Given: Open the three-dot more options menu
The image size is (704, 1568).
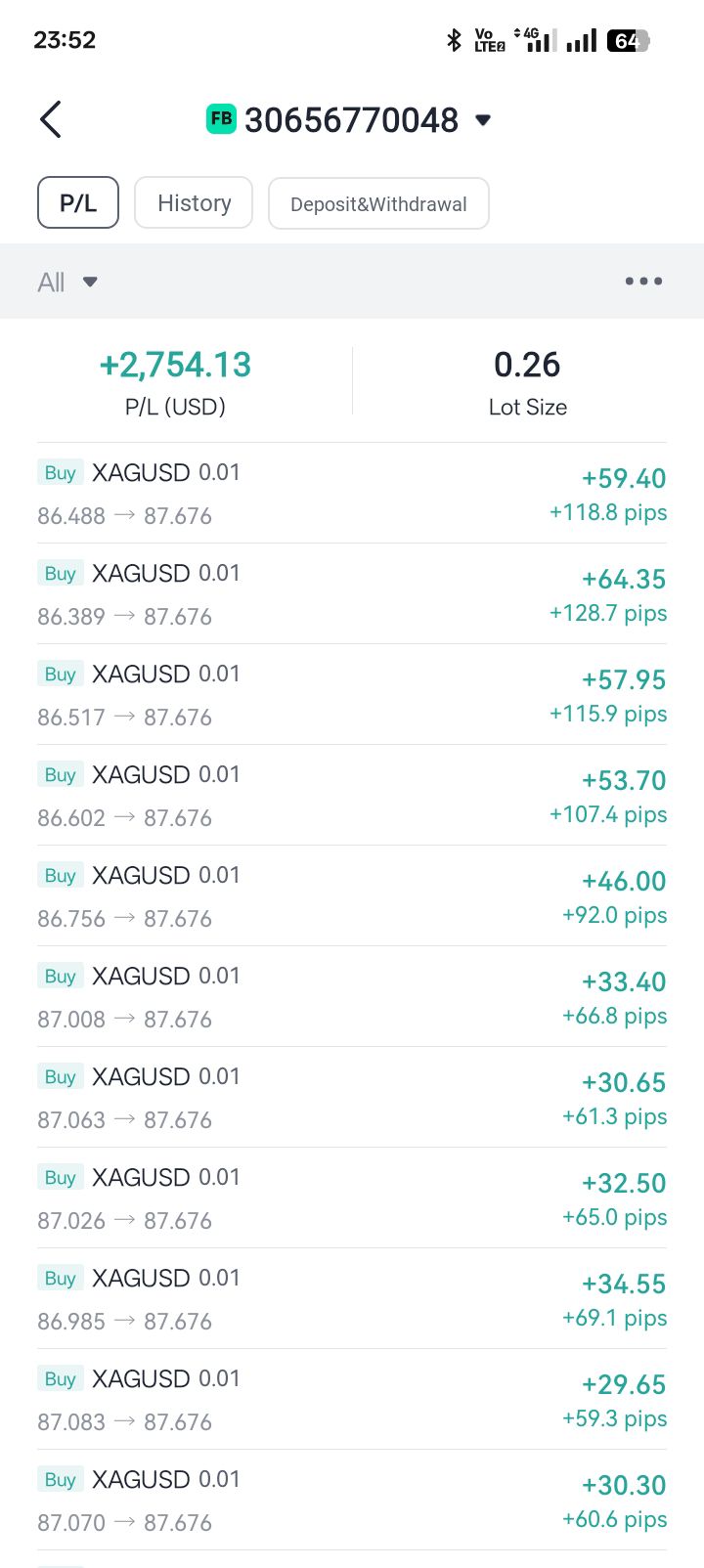Looking at the screenshot, I should pyautogui.click(x=643, y=282).
